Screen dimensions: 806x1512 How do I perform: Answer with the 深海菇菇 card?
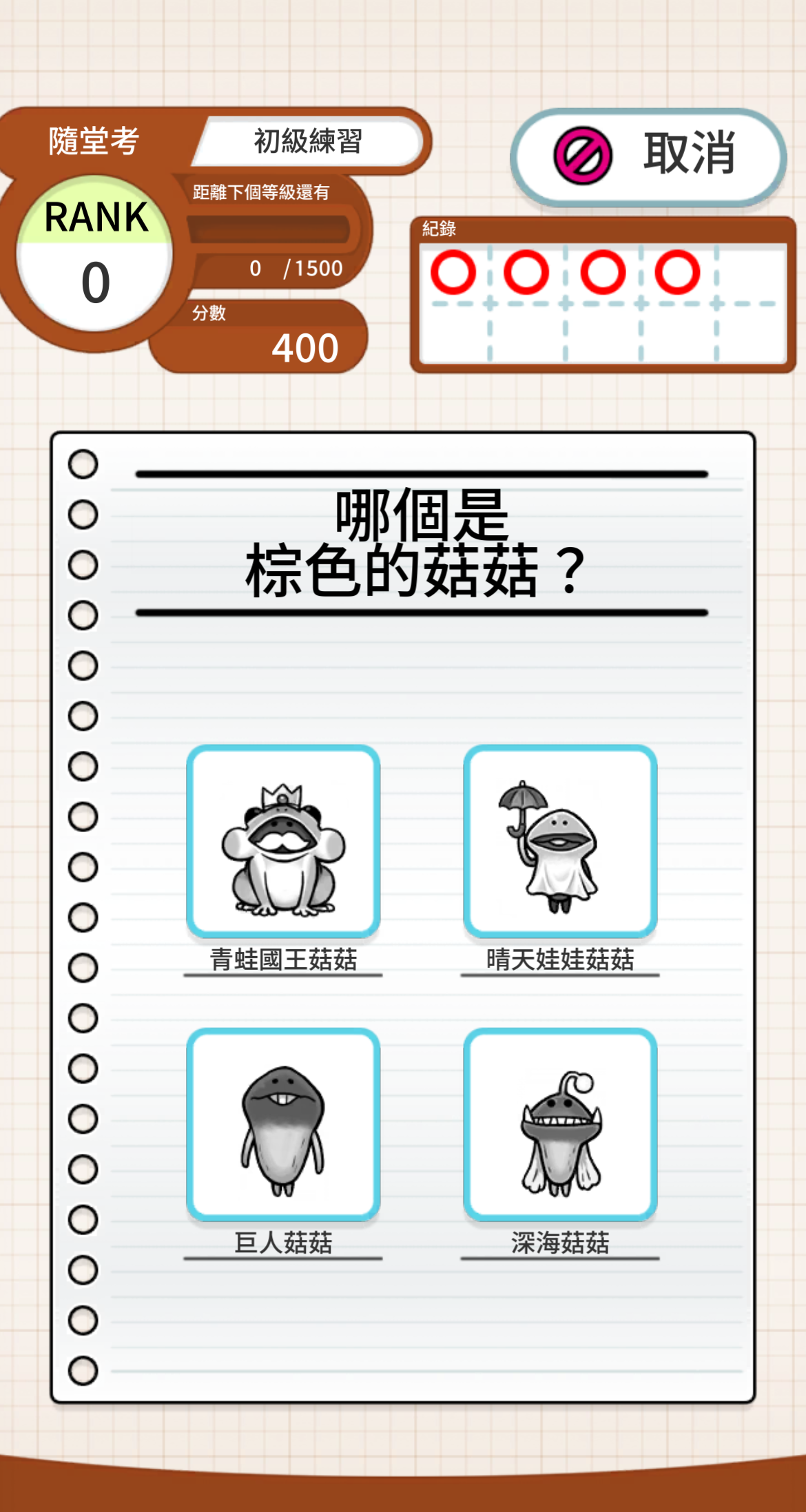pos(560,1125)
